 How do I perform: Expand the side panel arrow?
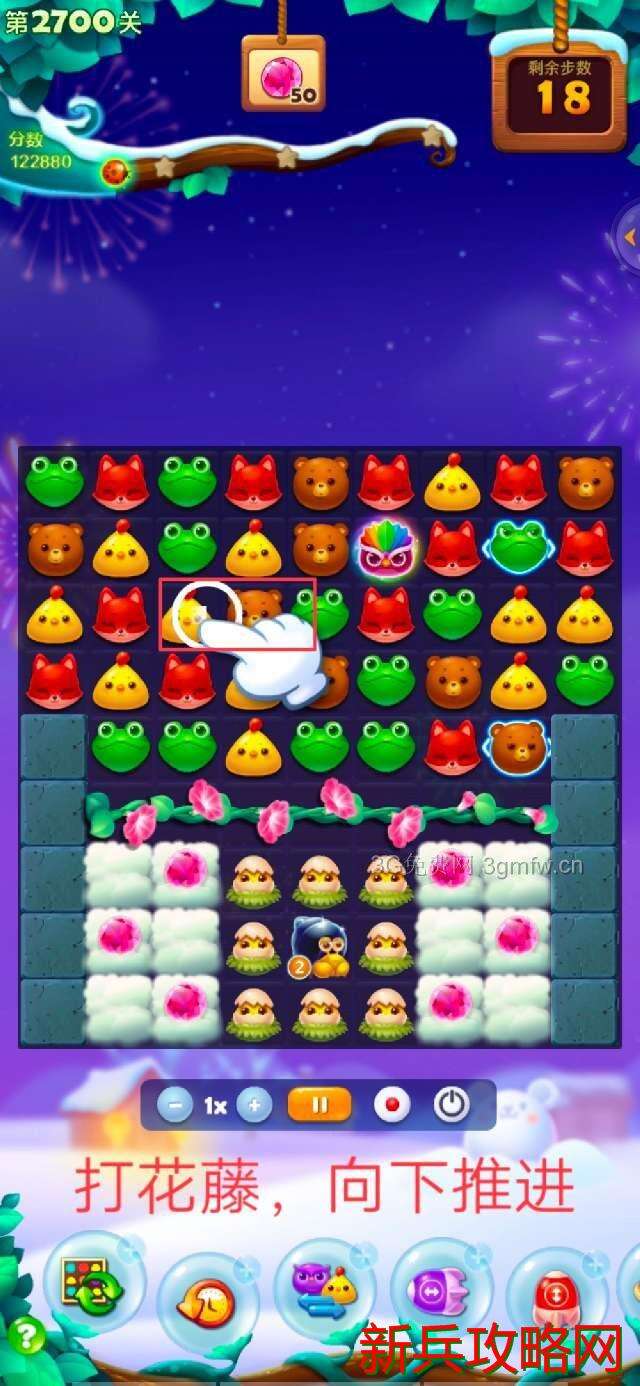629,238
